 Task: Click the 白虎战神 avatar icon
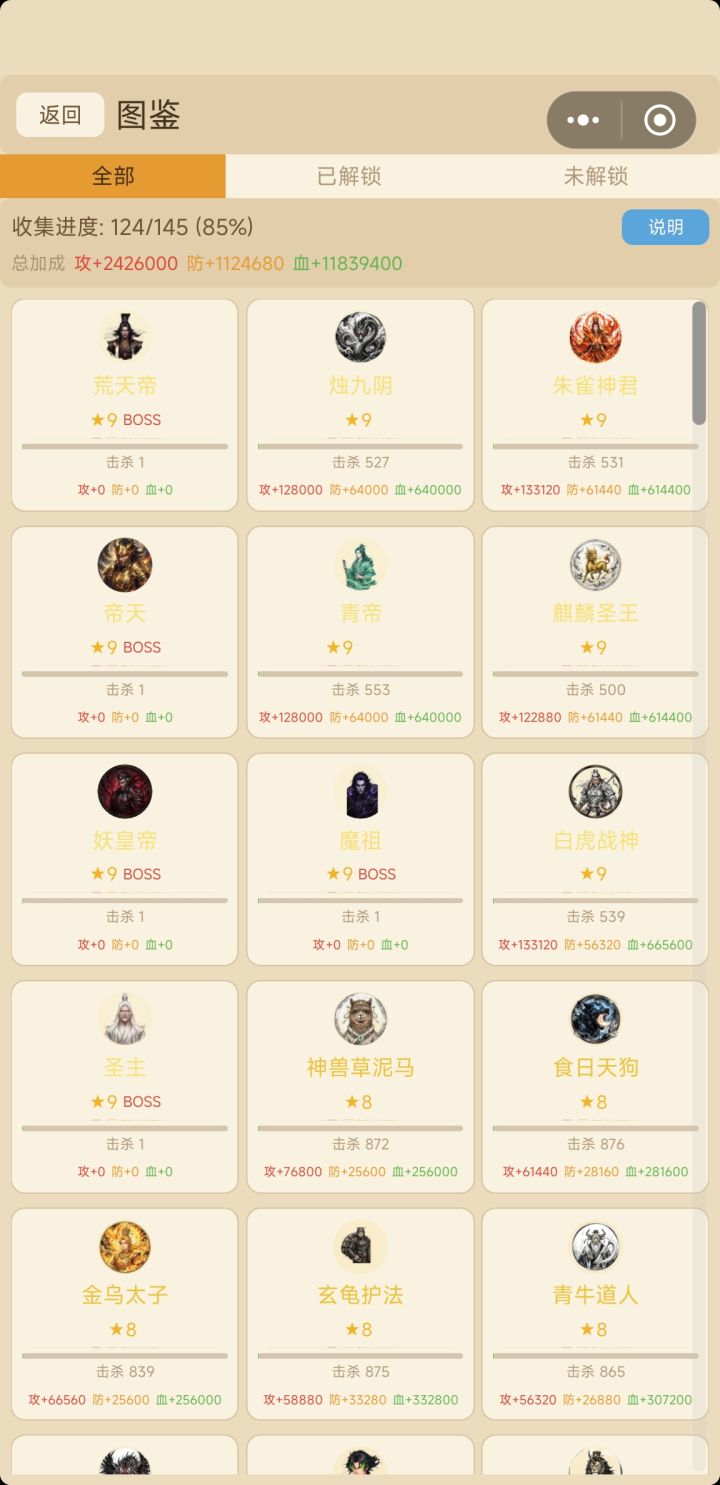click(595, 791)
